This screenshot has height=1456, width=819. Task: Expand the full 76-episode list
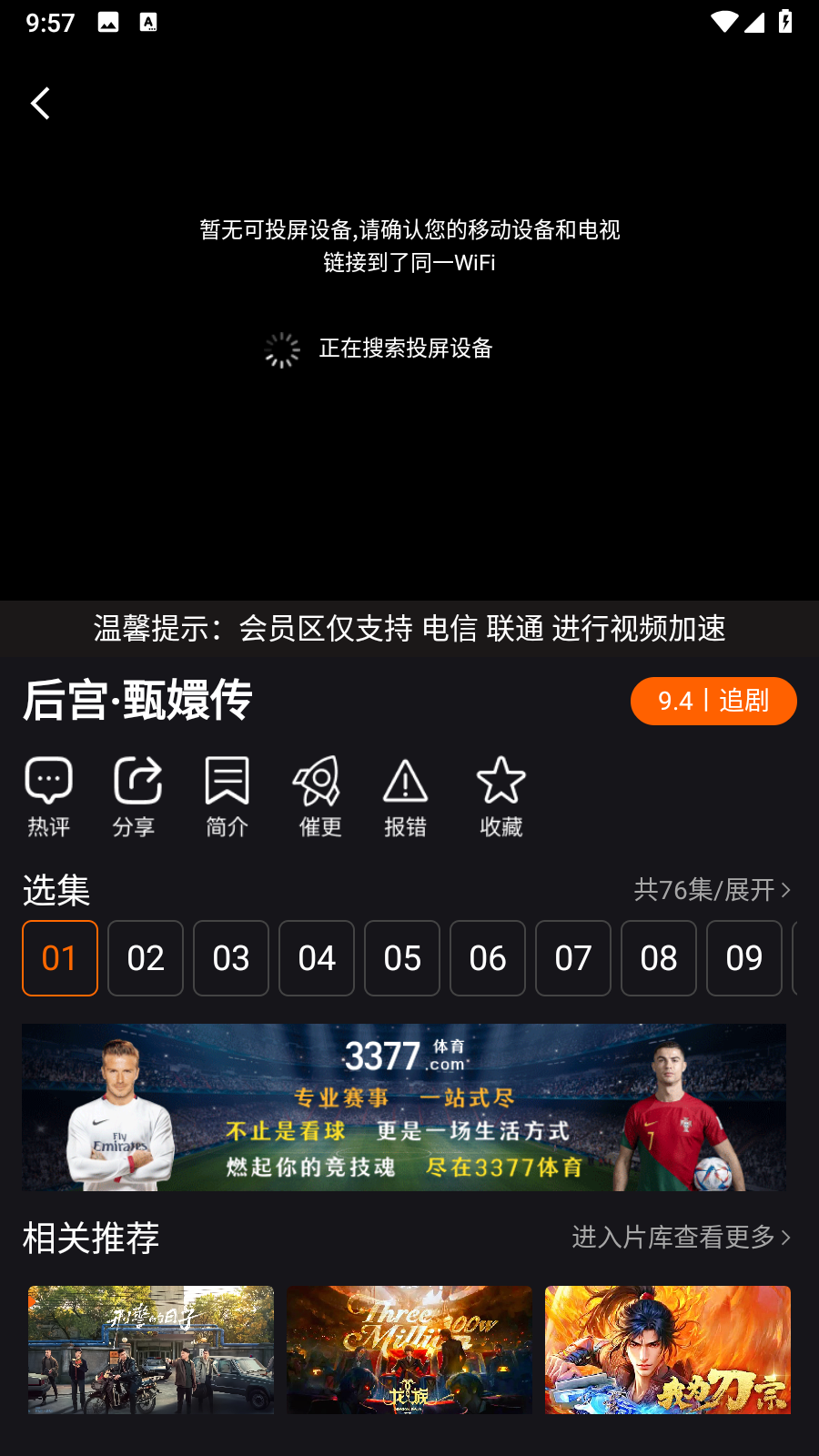click(713, 890)
